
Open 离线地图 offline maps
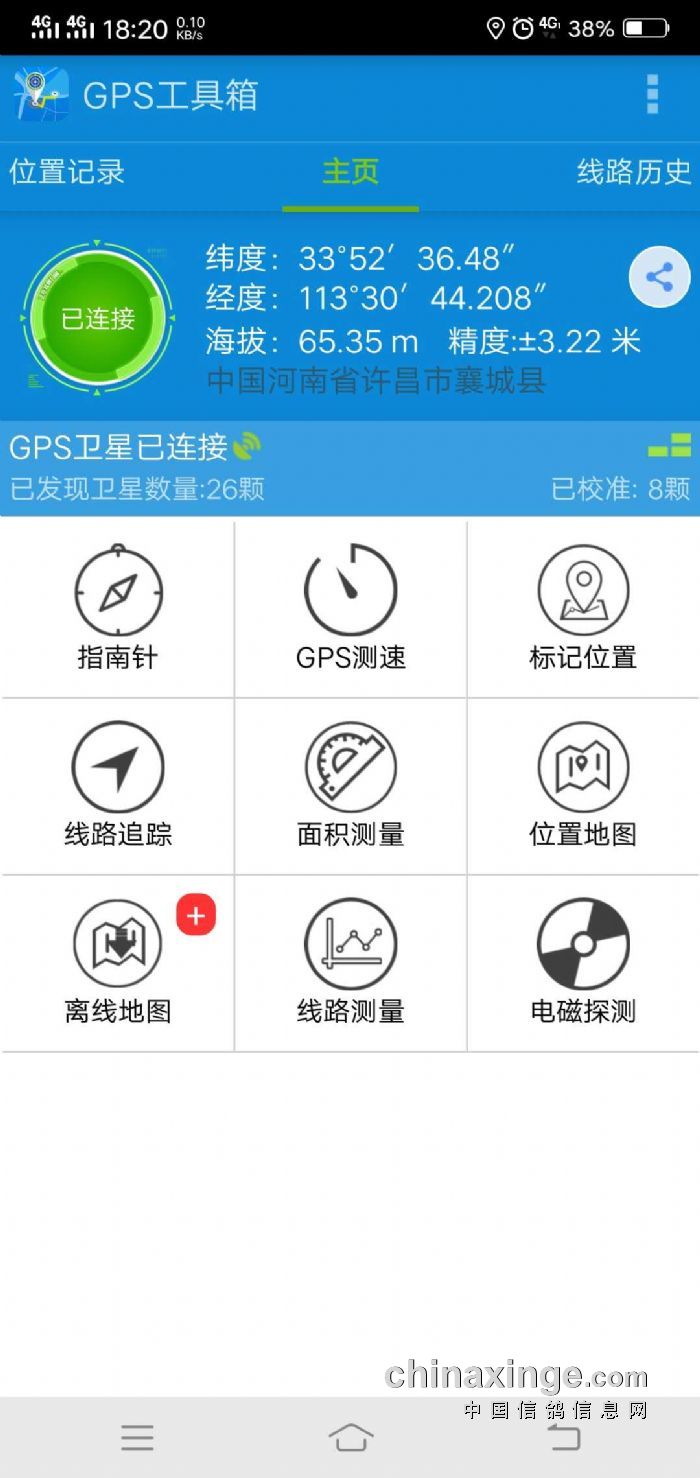click(118, 963)
